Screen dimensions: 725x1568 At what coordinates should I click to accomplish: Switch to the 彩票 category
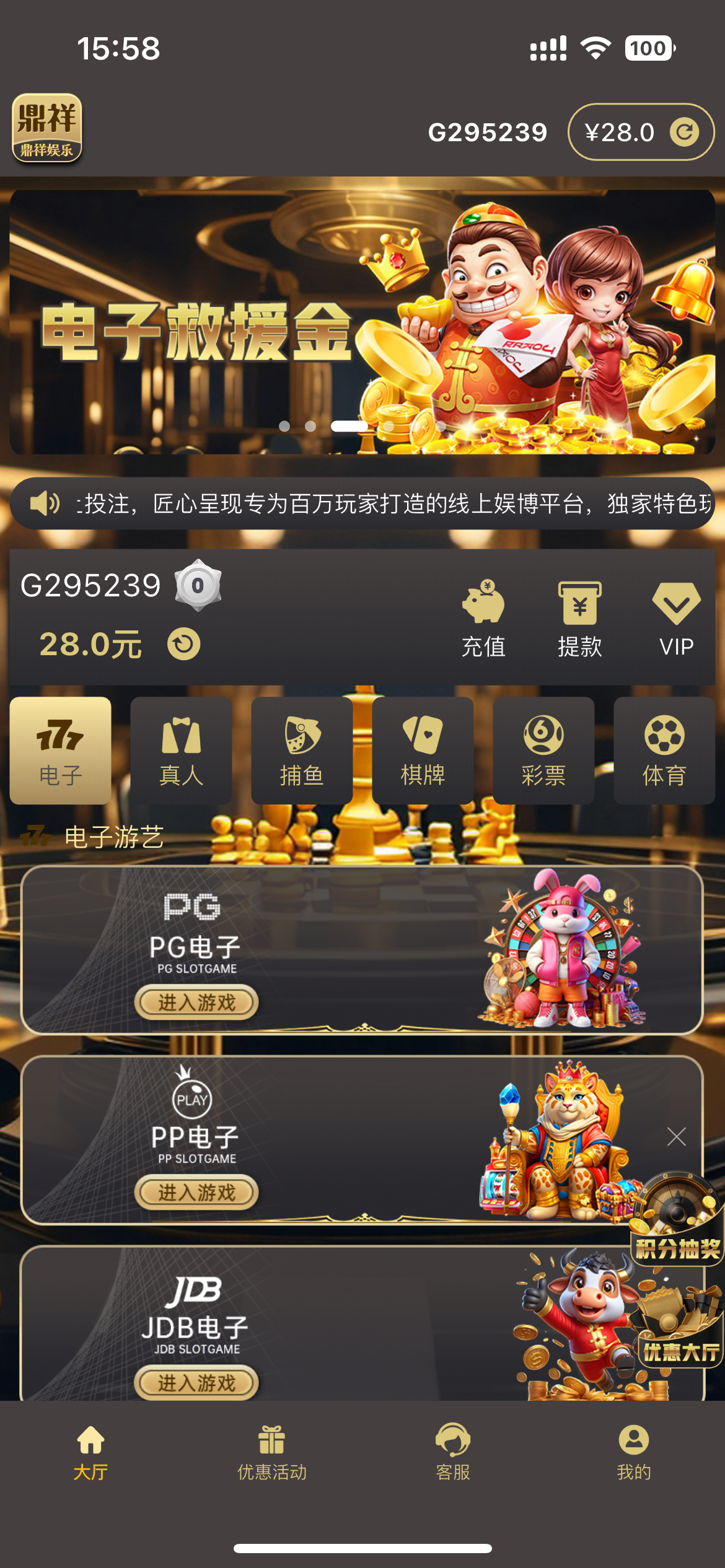(x=543, y=750)
